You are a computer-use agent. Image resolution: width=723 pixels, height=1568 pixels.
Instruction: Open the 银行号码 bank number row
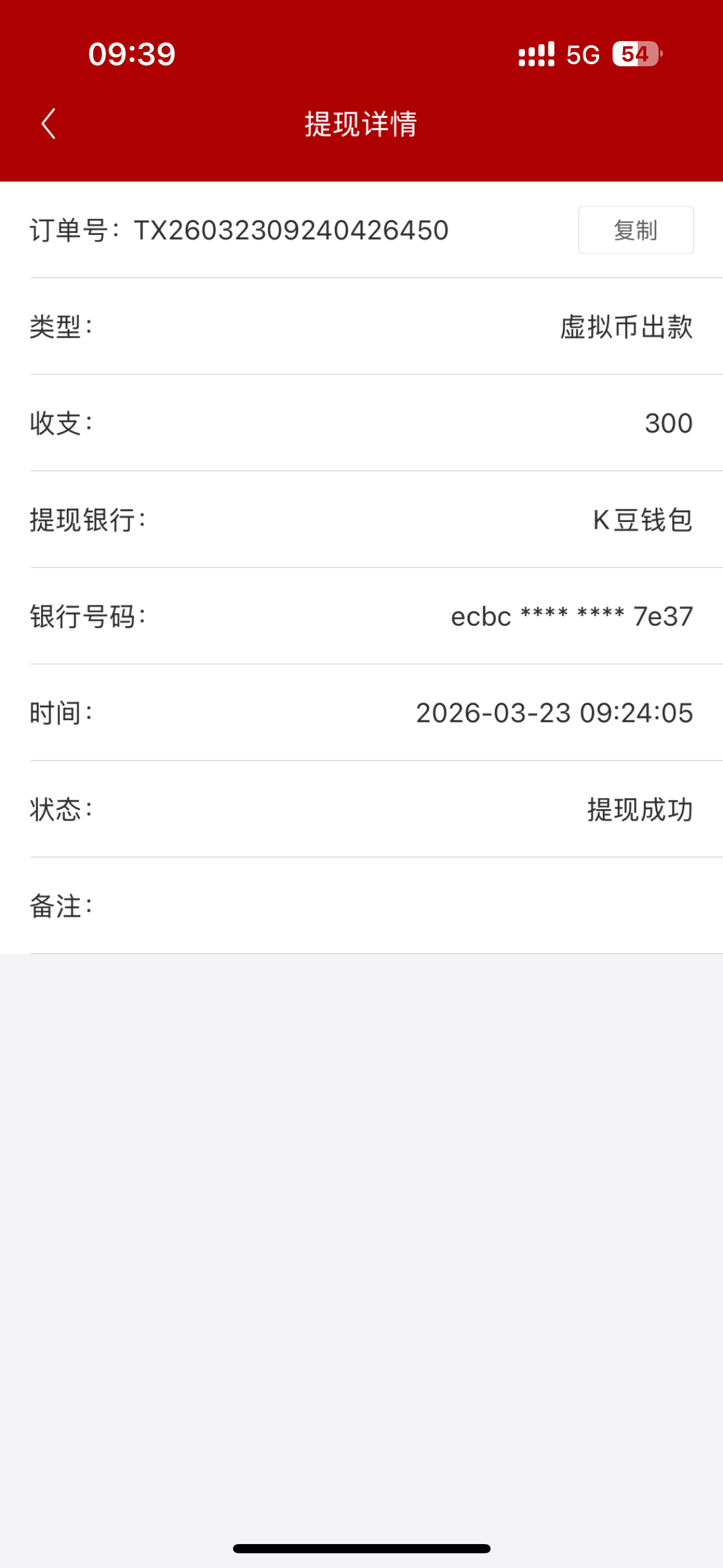coord(361,617)
